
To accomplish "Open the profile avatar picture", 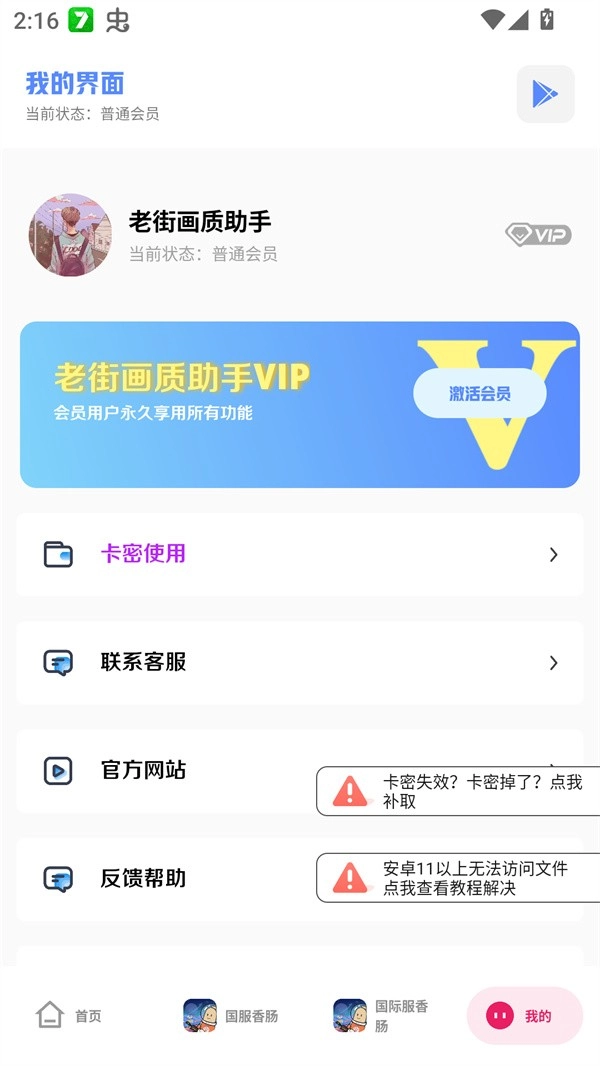I will 70,235.
